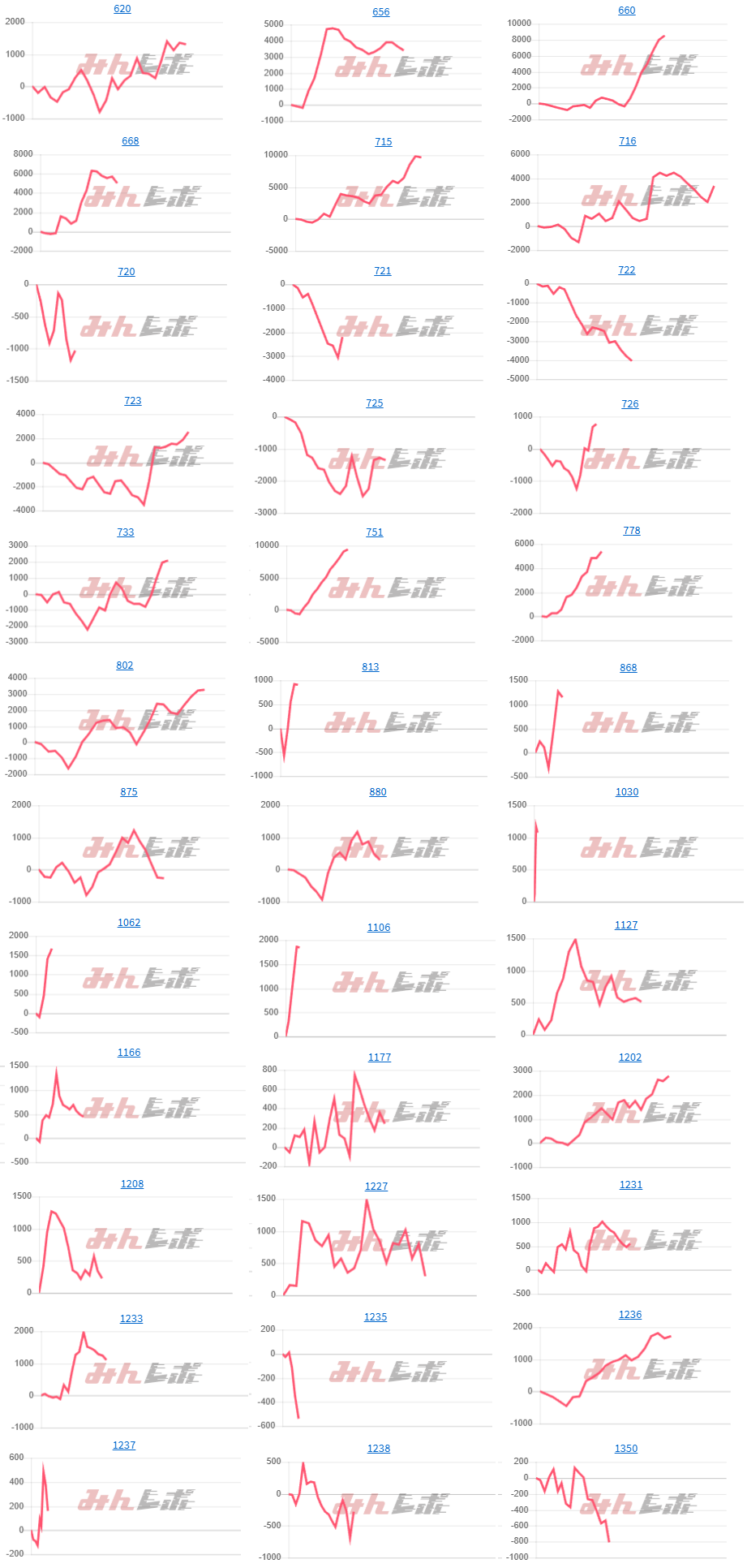The height and width of the screenshot is (1568, 747).
Task: Tap the 1350 link
Action: pos(626,1449)
